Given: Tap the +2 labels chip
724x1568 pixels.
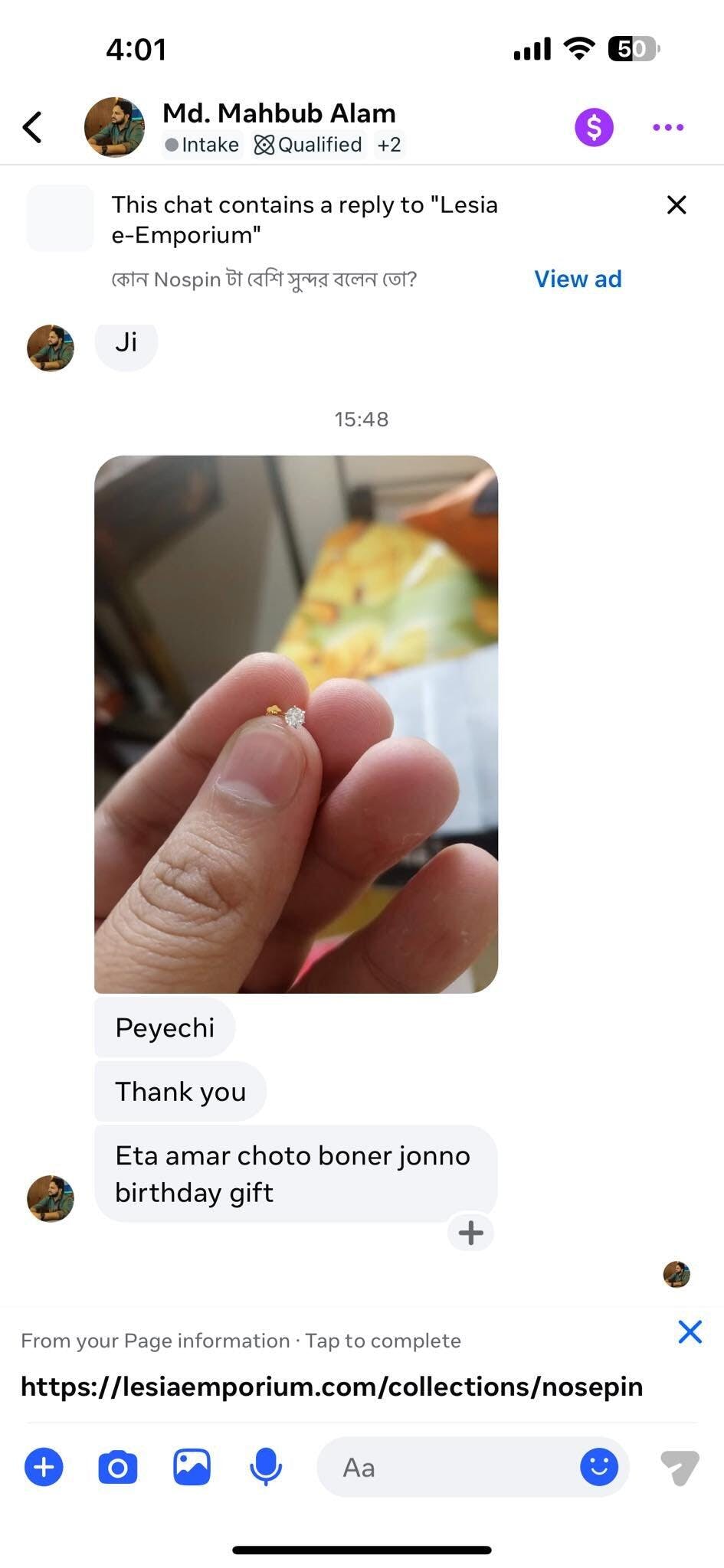Looking at the screenshot, I should click(389, 145).
